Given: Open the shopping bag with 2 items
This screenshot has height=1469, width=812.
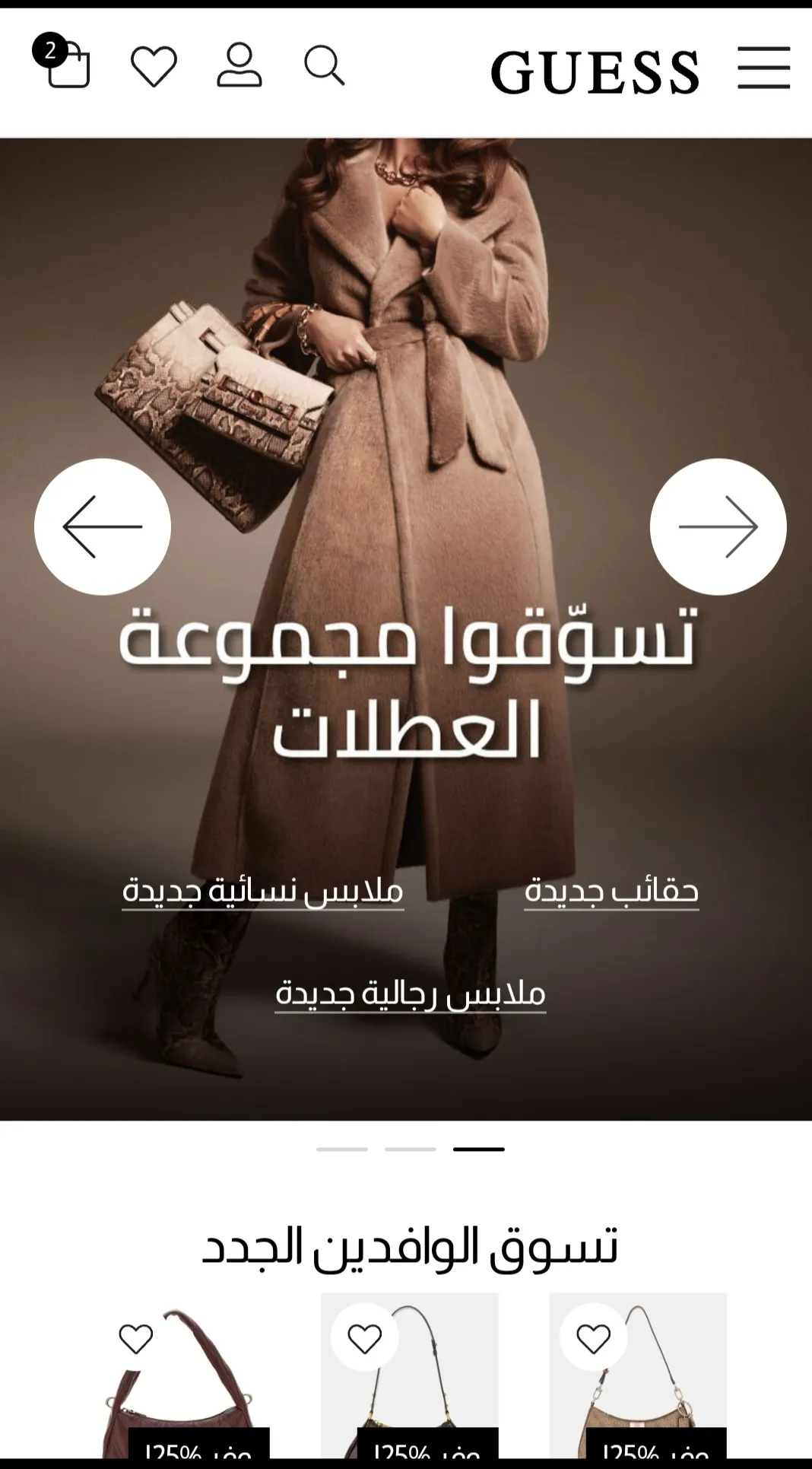Looking at the screenshot, I should (x=67, y=65).
